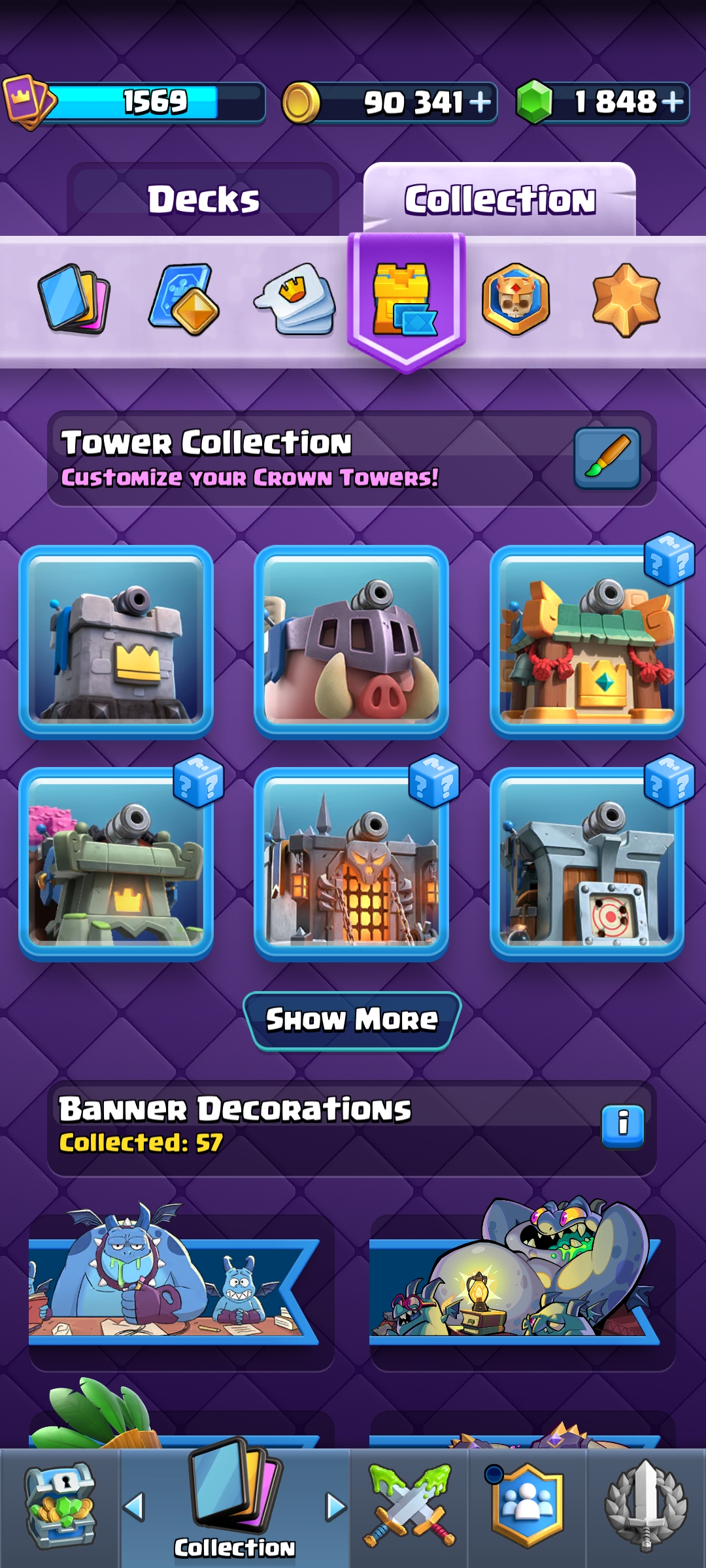Tap Show More towers
This screenshot has width=706, height=1568.
click(352, 1021)
